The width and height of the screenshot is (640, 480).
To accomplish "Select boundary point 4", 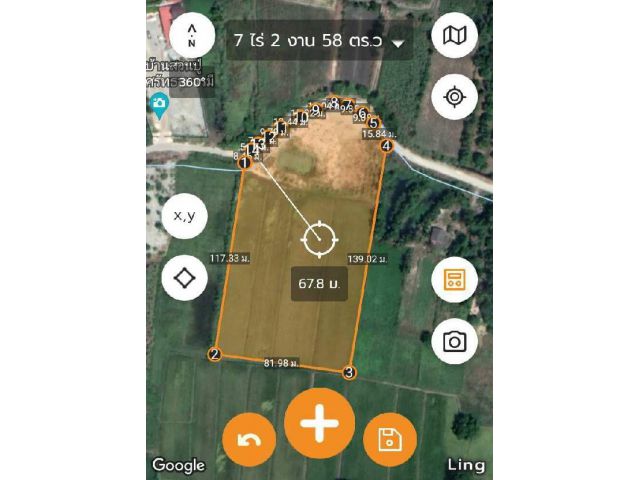I will (x=387, y=146).
